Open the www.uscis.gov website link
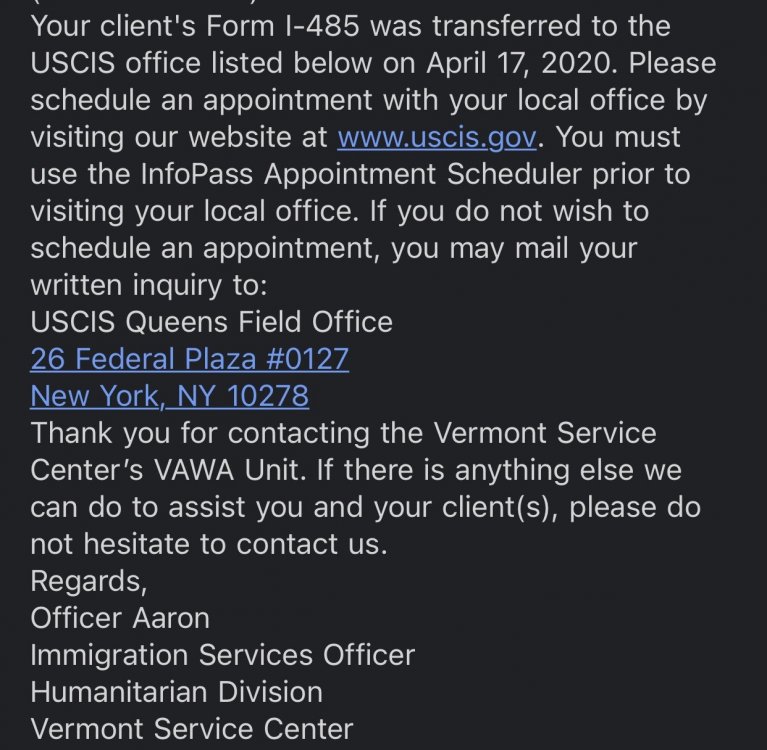The height and width of the screenshot is (750, 767). [x=436, y=137]
